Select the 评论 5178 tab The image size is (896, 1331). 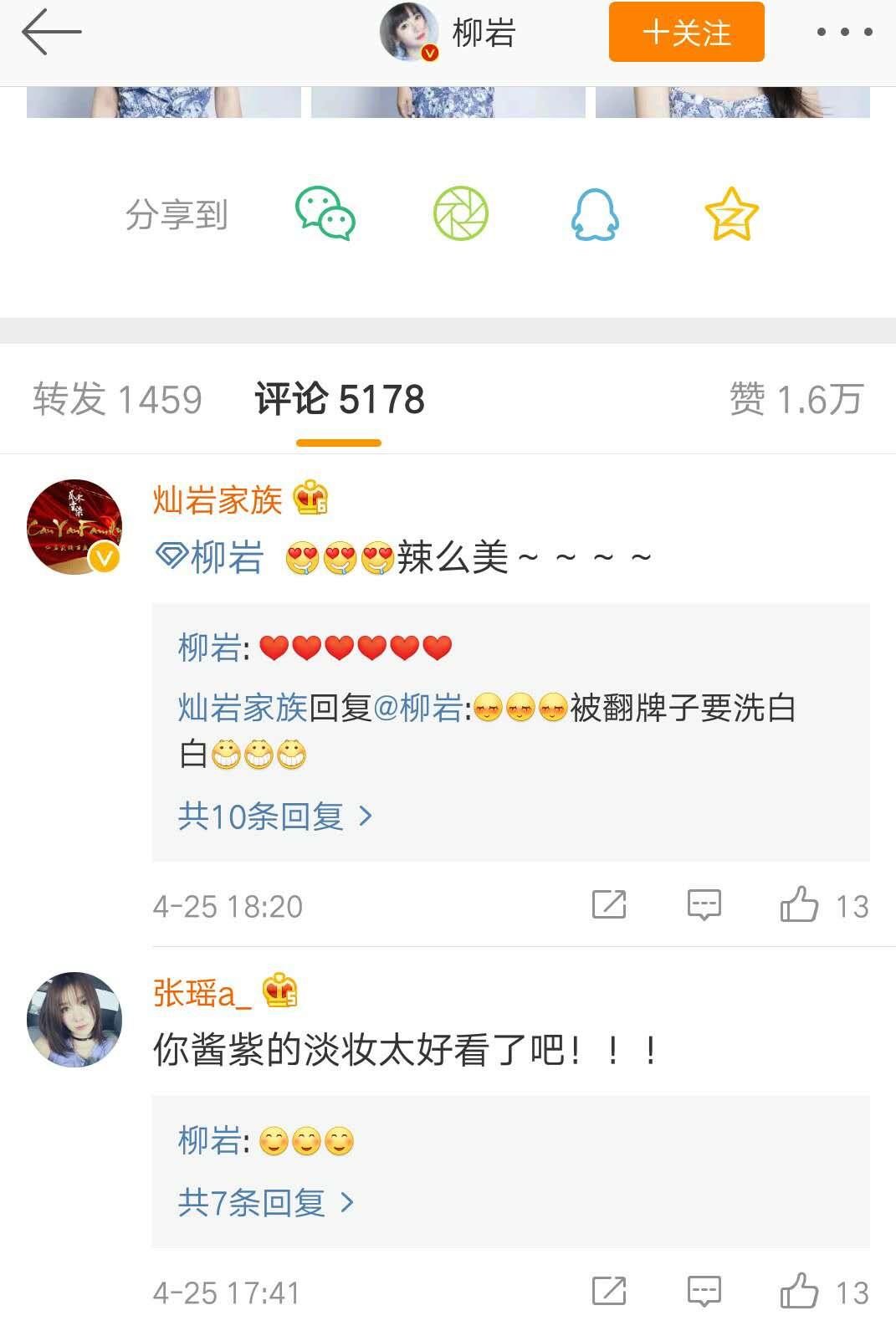339,399
